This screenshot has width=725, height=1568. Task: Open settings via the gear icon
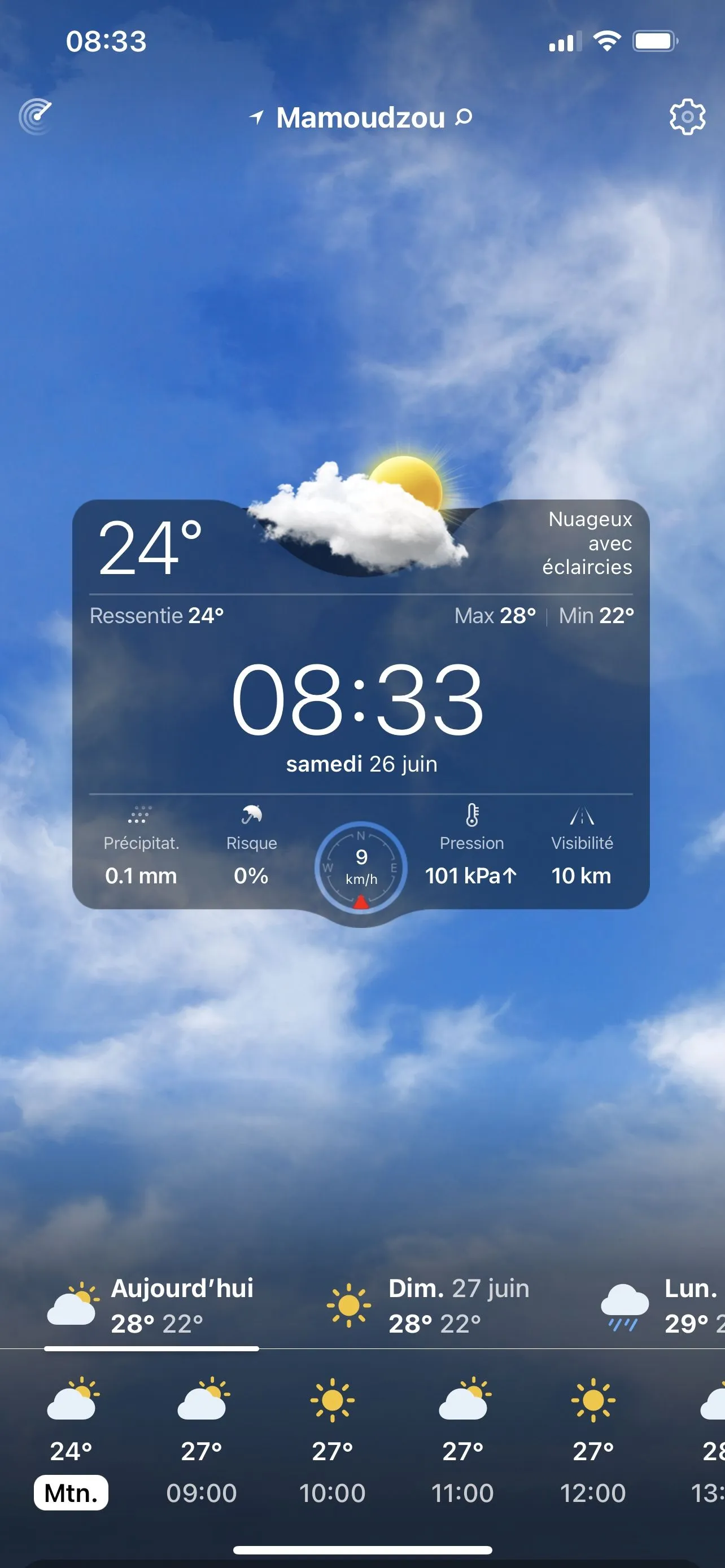[x=687, y=116]
